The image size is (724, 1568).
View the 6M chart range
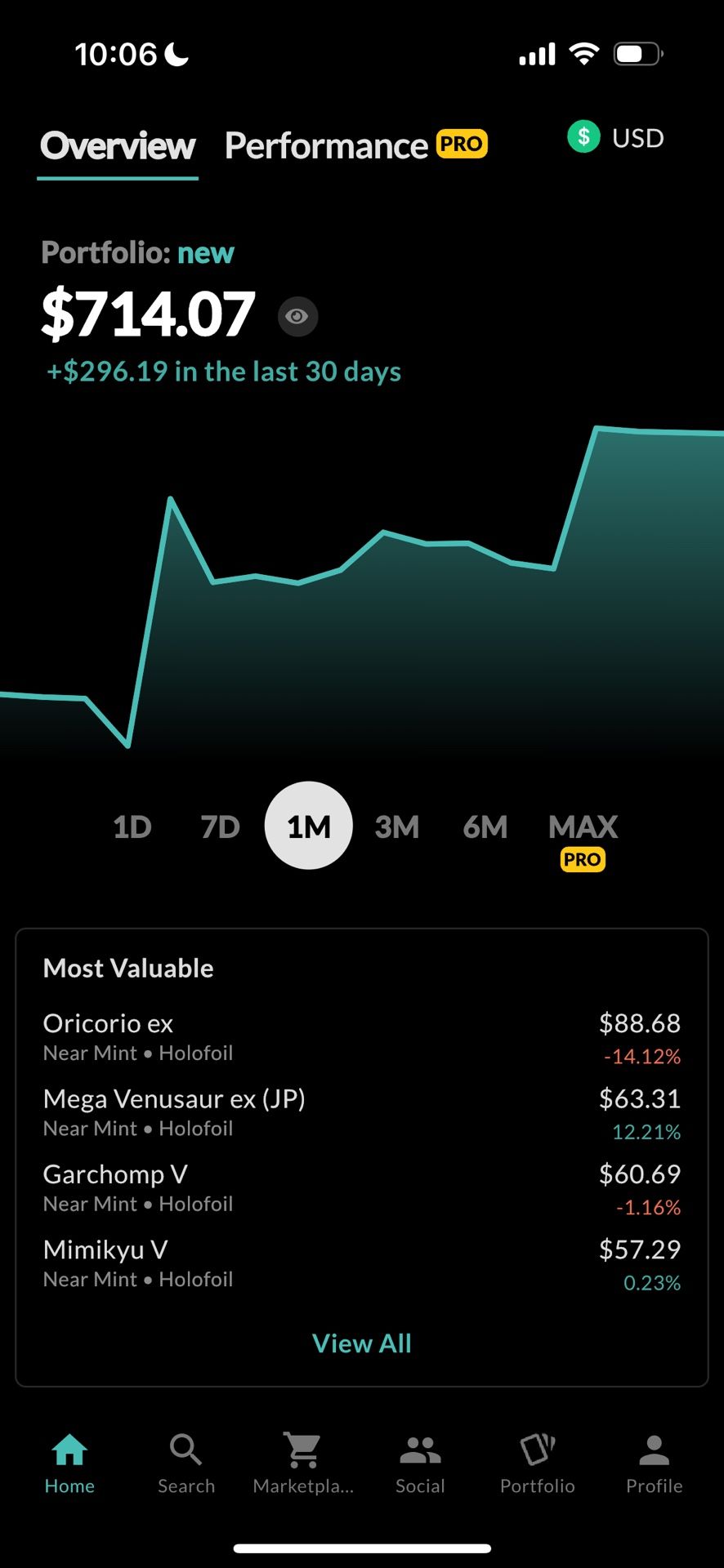click(x=485, y=827)
